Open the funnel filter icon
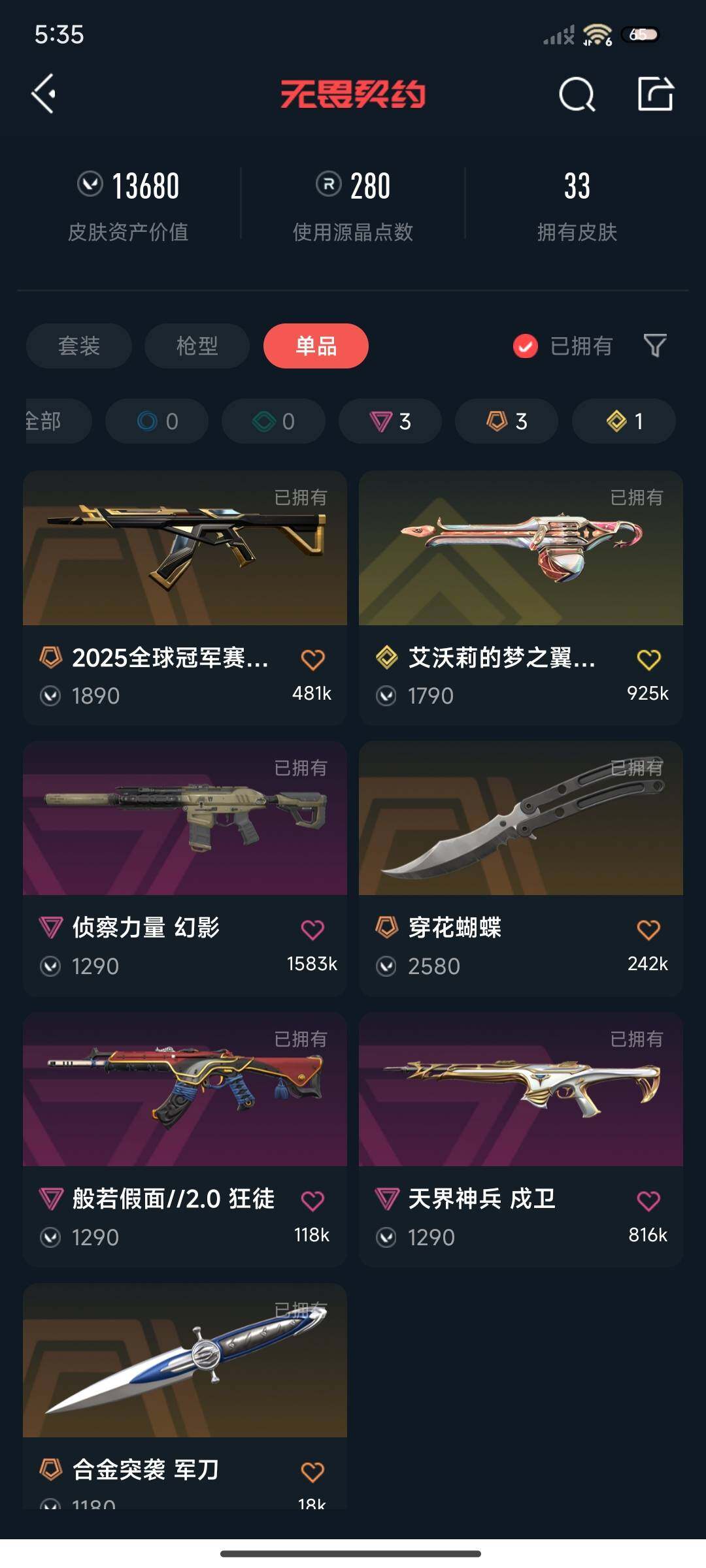 click(x=655, y=346)
